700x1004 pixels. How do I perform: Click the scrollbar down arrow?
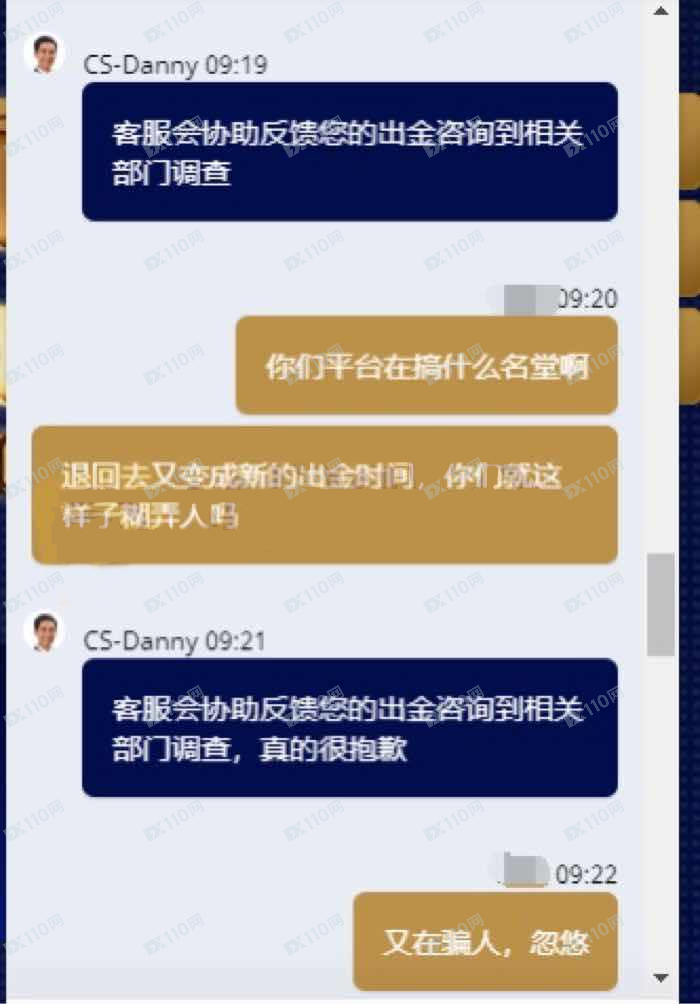coord(660,976)
